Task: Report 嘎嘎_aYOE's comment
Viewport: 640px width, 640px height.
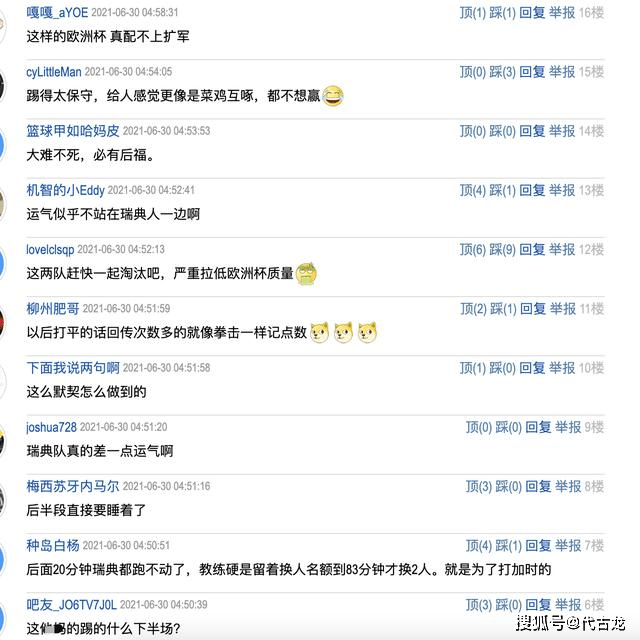Action: pos(562,13)
